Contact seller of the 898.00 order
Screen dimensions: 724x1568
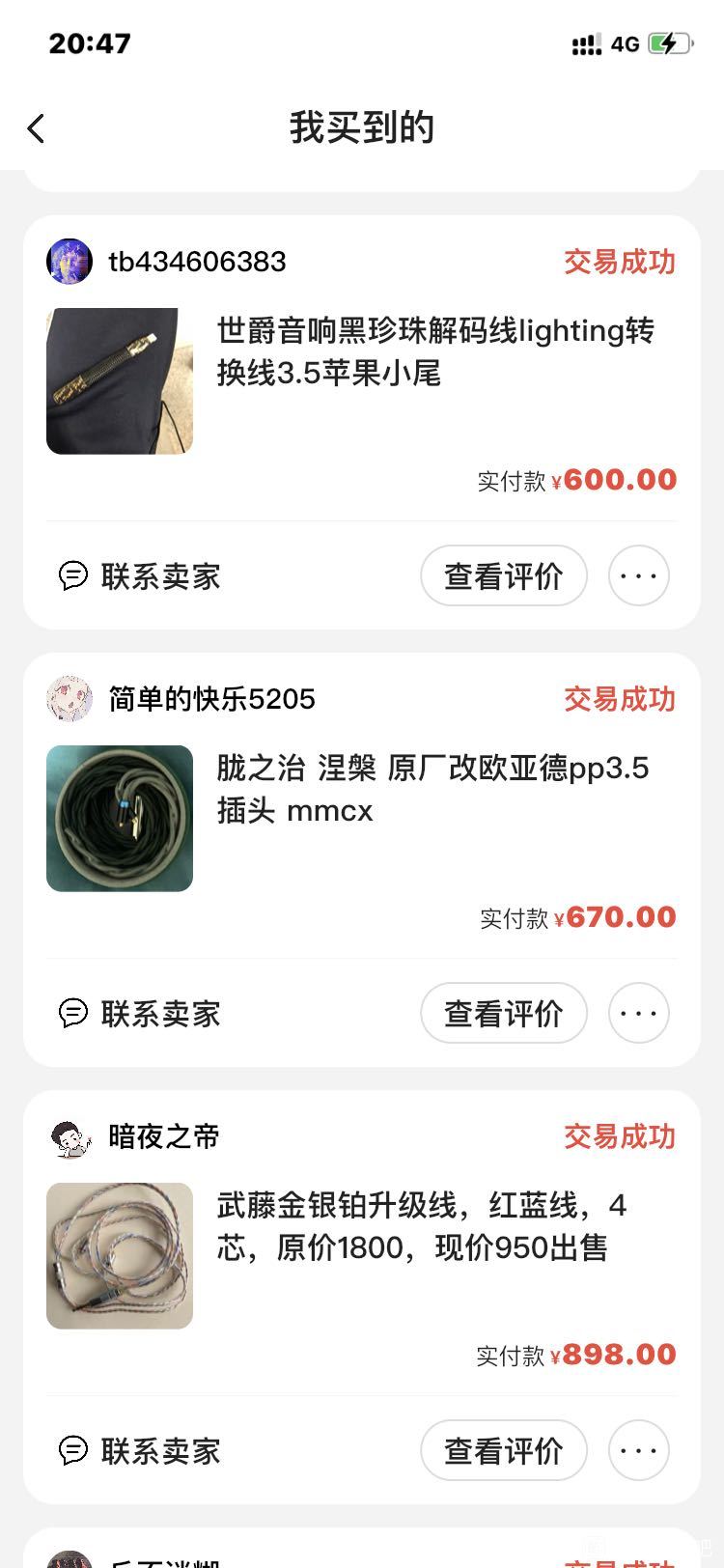[140, 1451]
